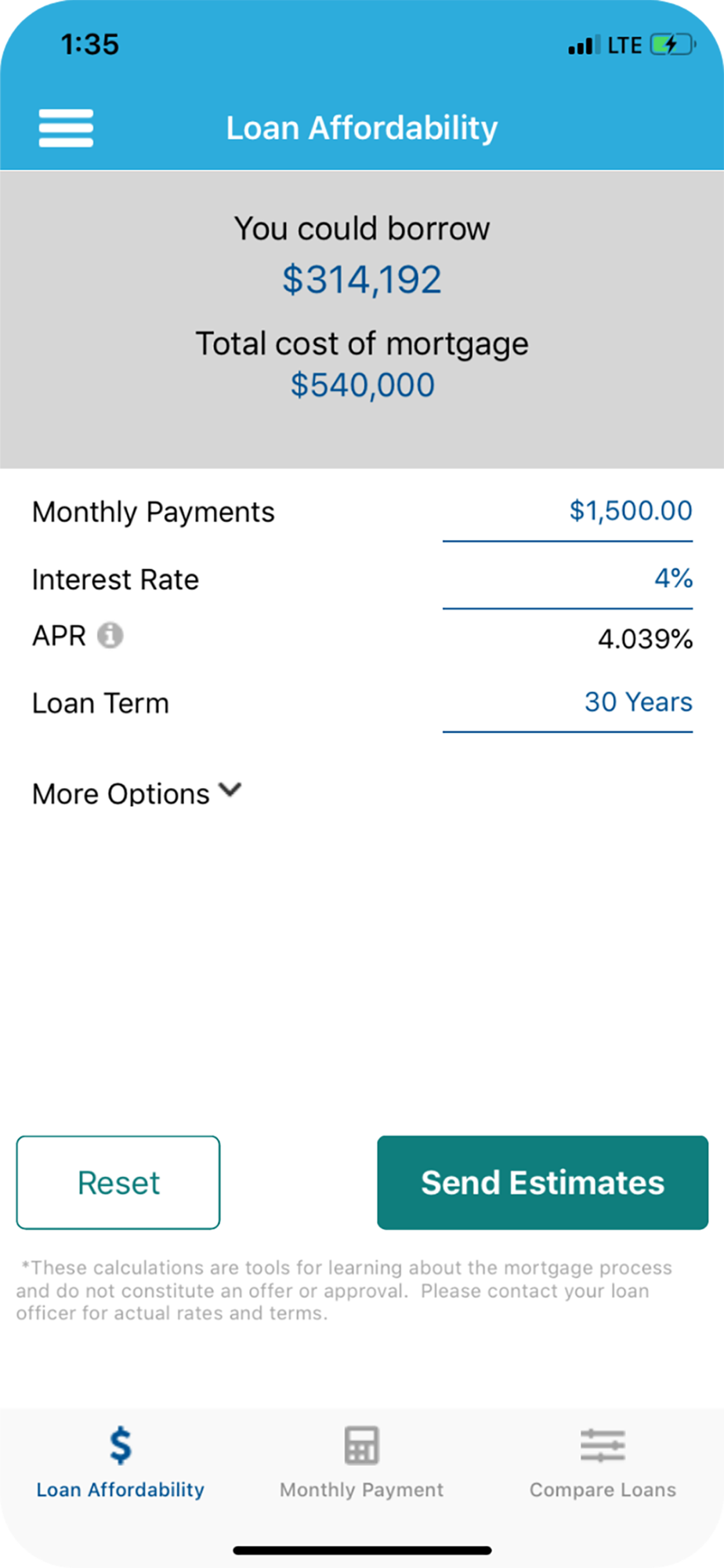Select the Loan Affordability tab
Image resolution: width=724 pixels, height=1568 pixels.
click(120, 1462)
